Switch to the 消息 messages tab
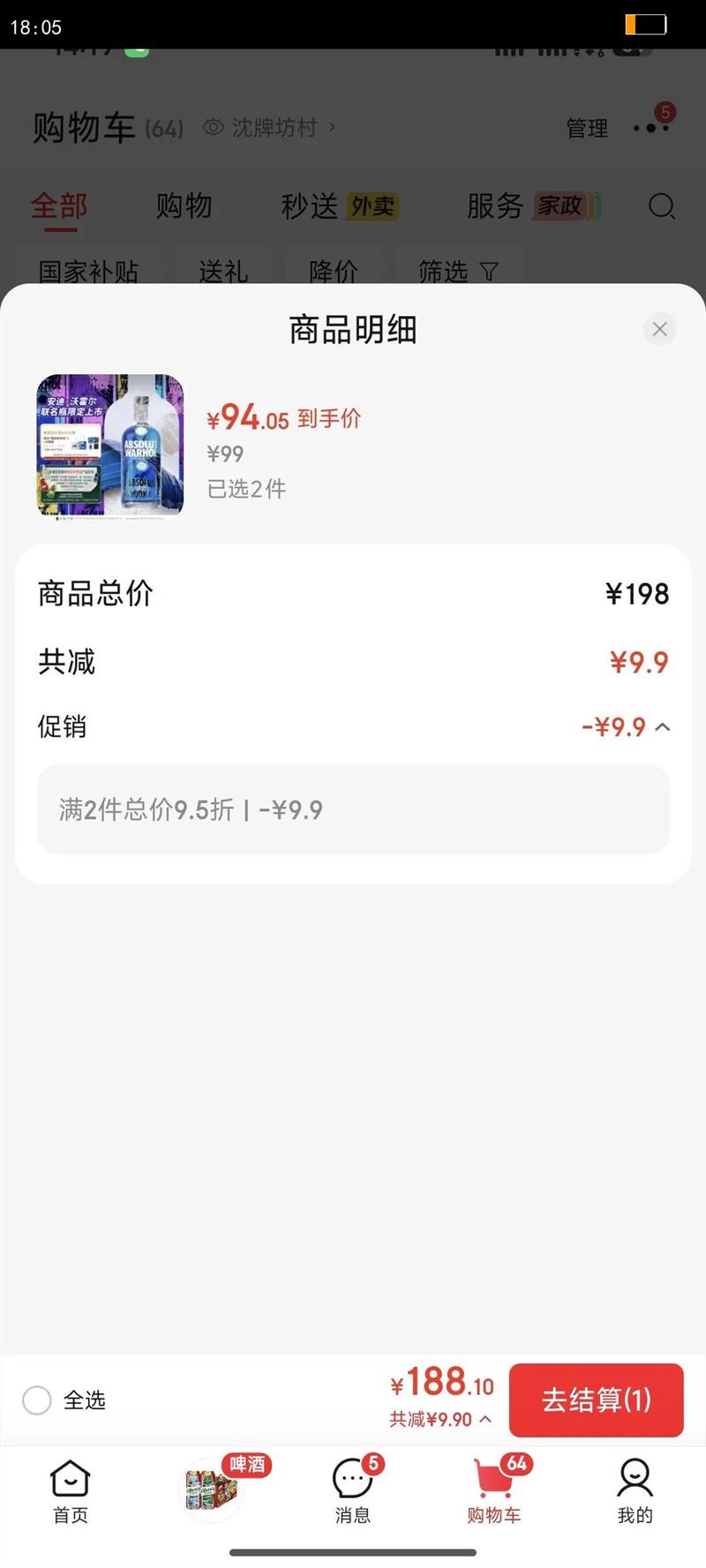The height and width of the screenshot is (1568, 706). (x=353, y=1491)
